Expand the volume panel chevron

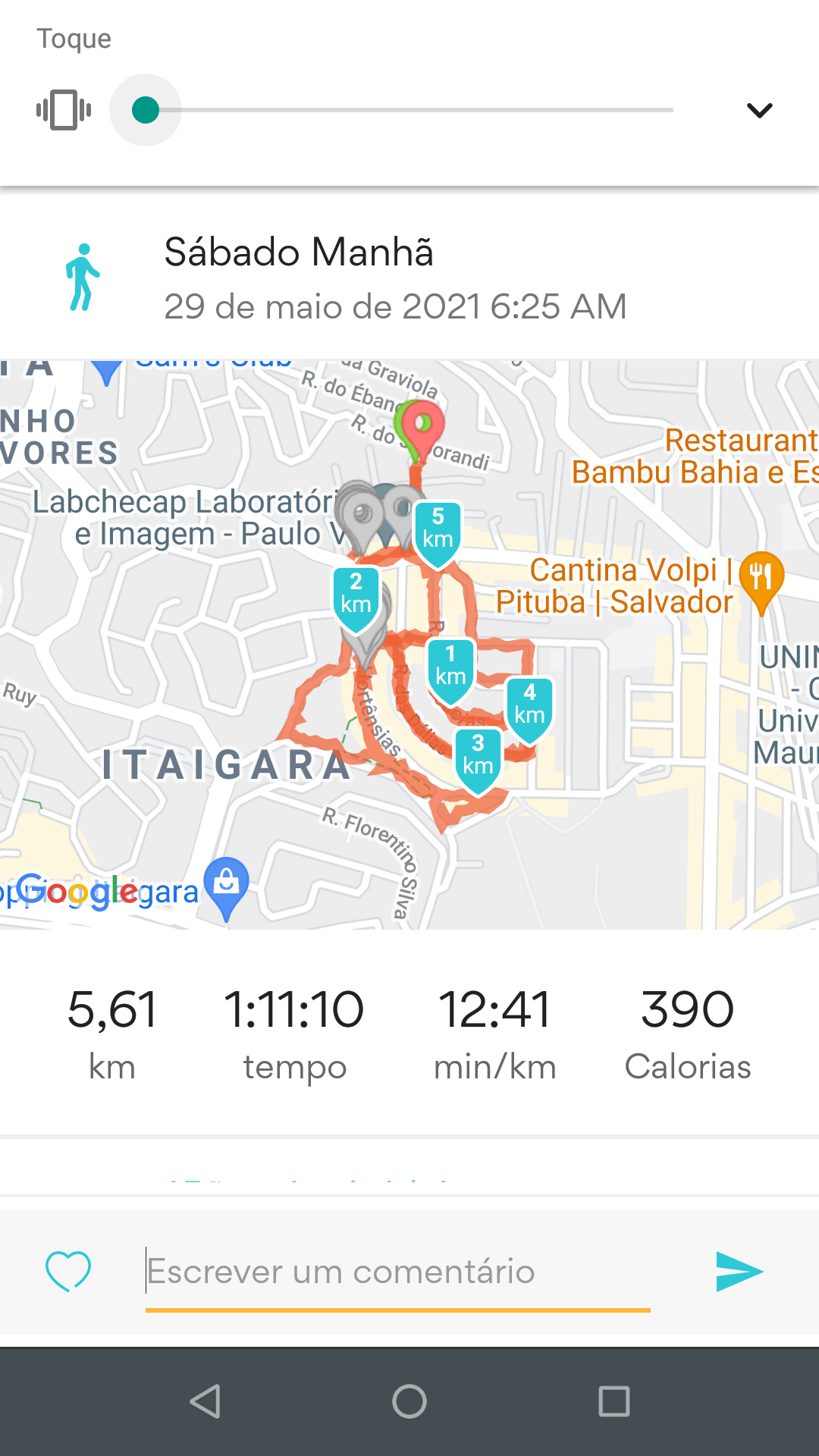(759, 111)
